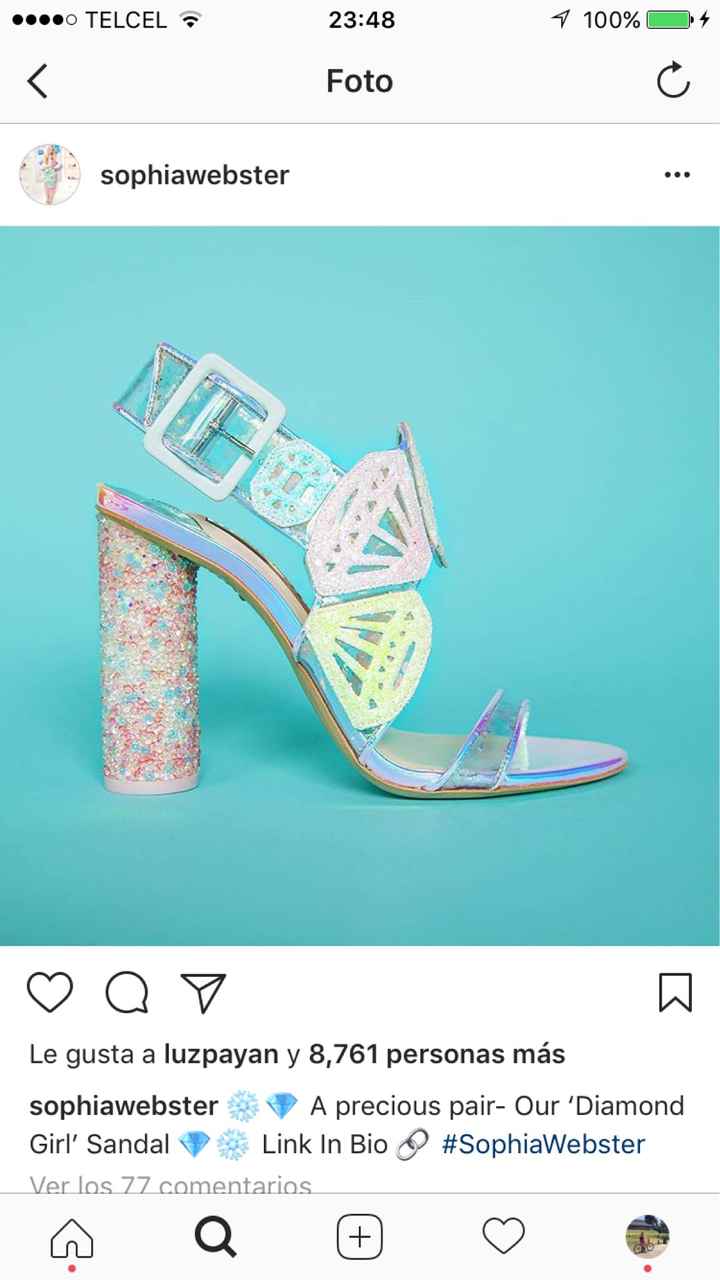Like the sophiawebster post

(49, 992)
